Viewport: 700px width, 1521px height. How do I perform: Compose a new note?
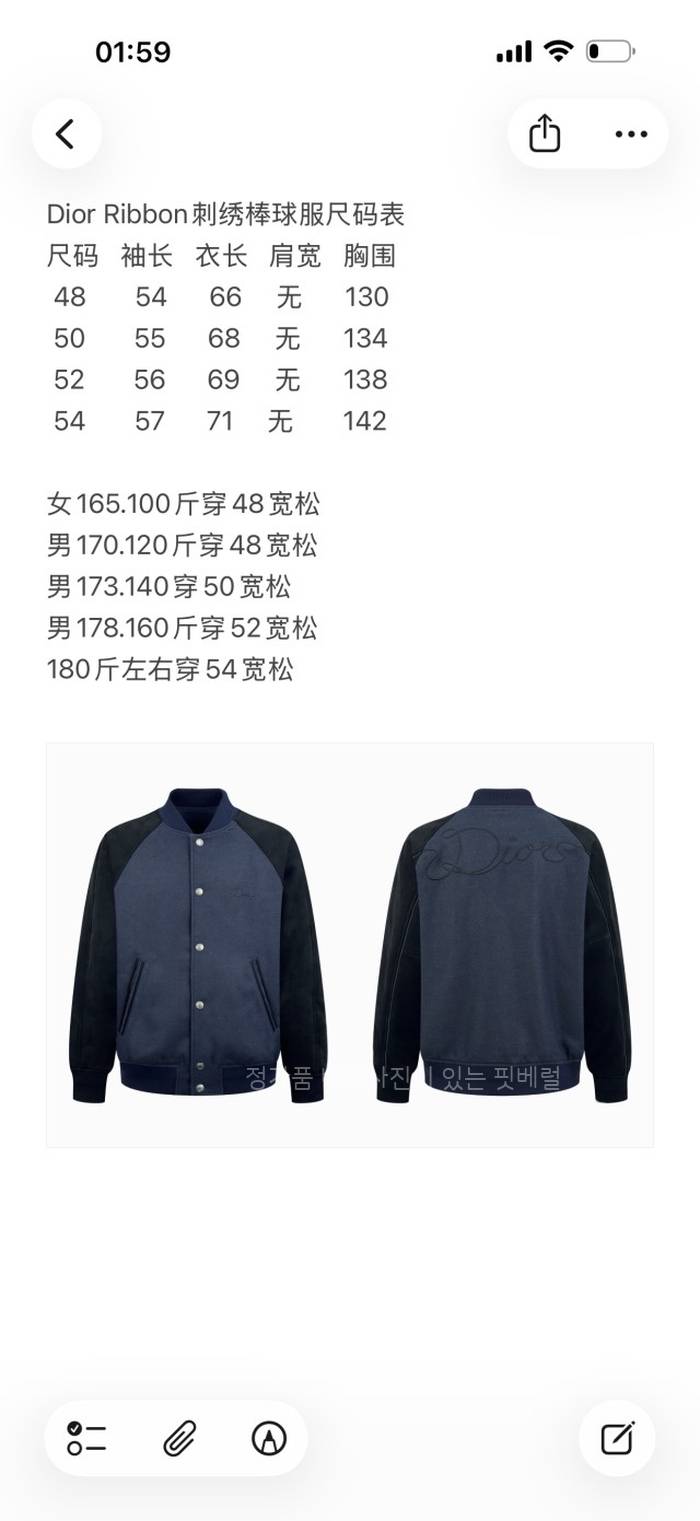(617, 1438)
